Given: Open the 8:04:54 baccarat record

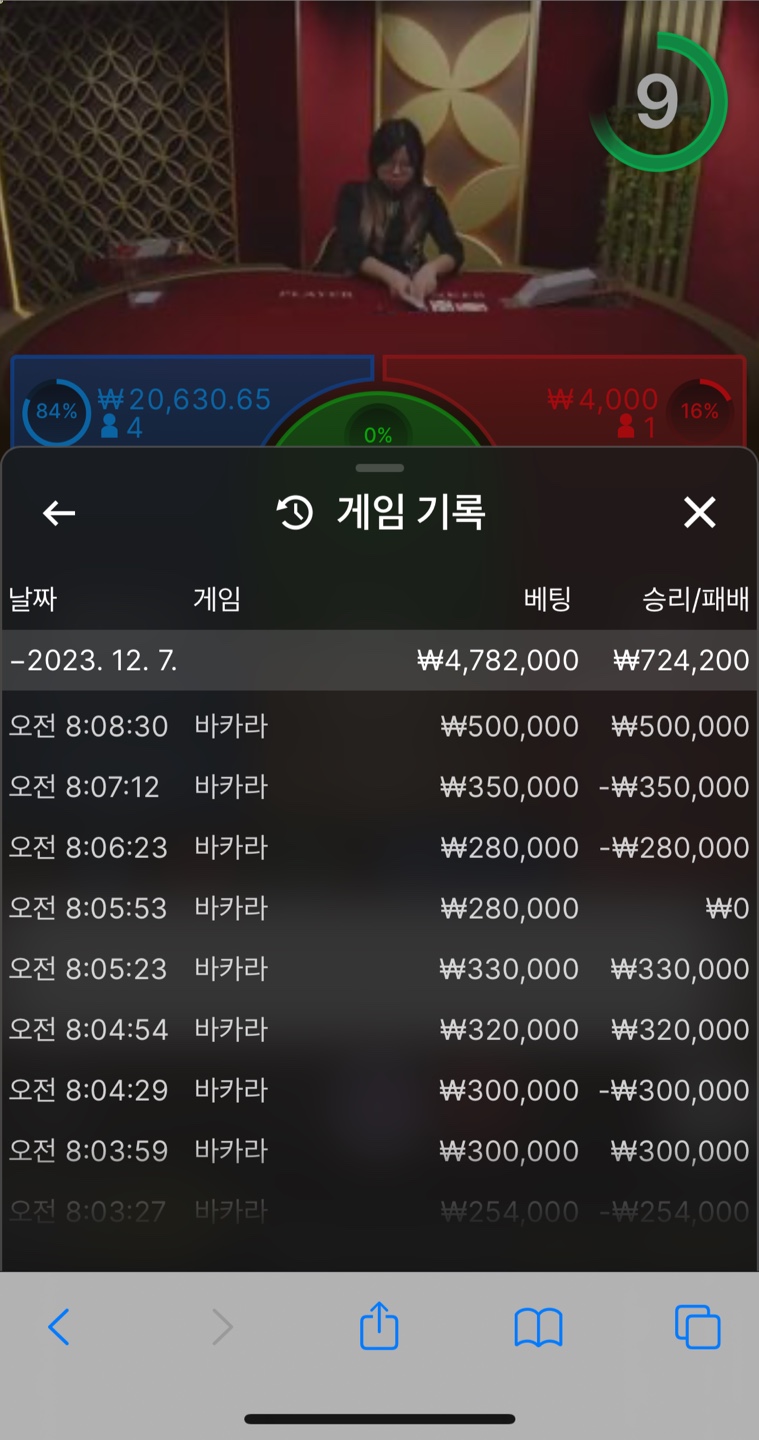Looking at the screenshot, I should tap(380, 1029).
